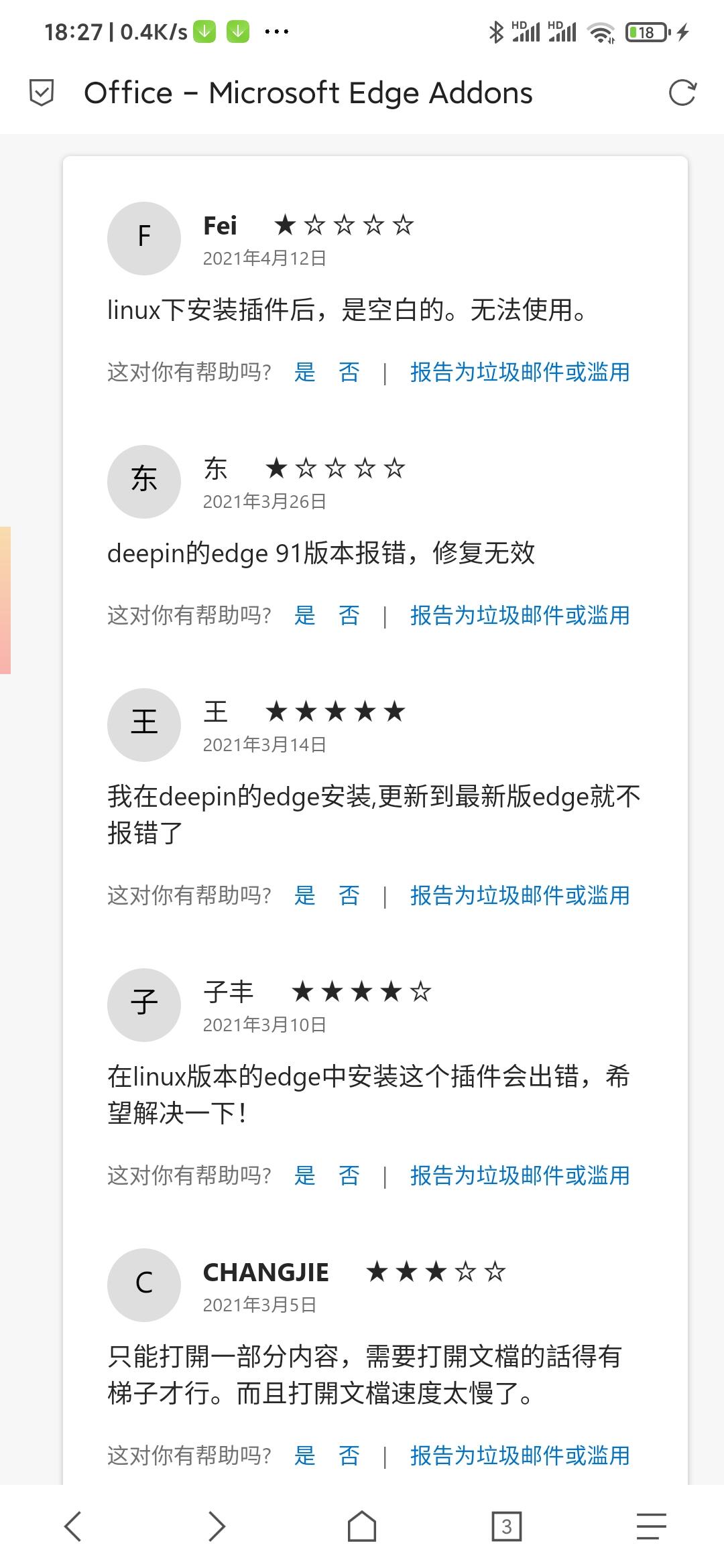This screenshot has height=1568, width=724.
Task: Mark CHANGJIE's review as helpful (是)
Action: (x=305, y=1455)
